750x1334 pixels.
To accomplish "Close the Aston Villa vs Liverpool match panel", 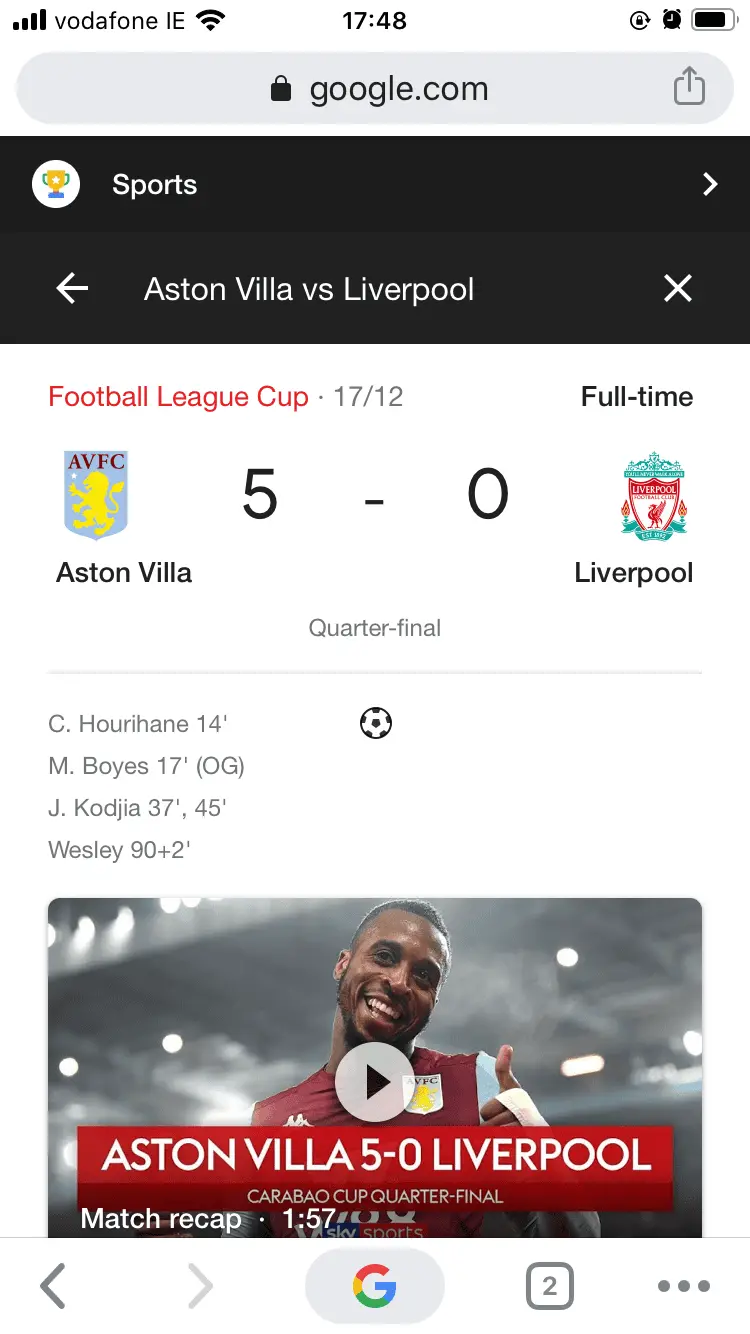I will pyautogui.click(x=677, y=289).
